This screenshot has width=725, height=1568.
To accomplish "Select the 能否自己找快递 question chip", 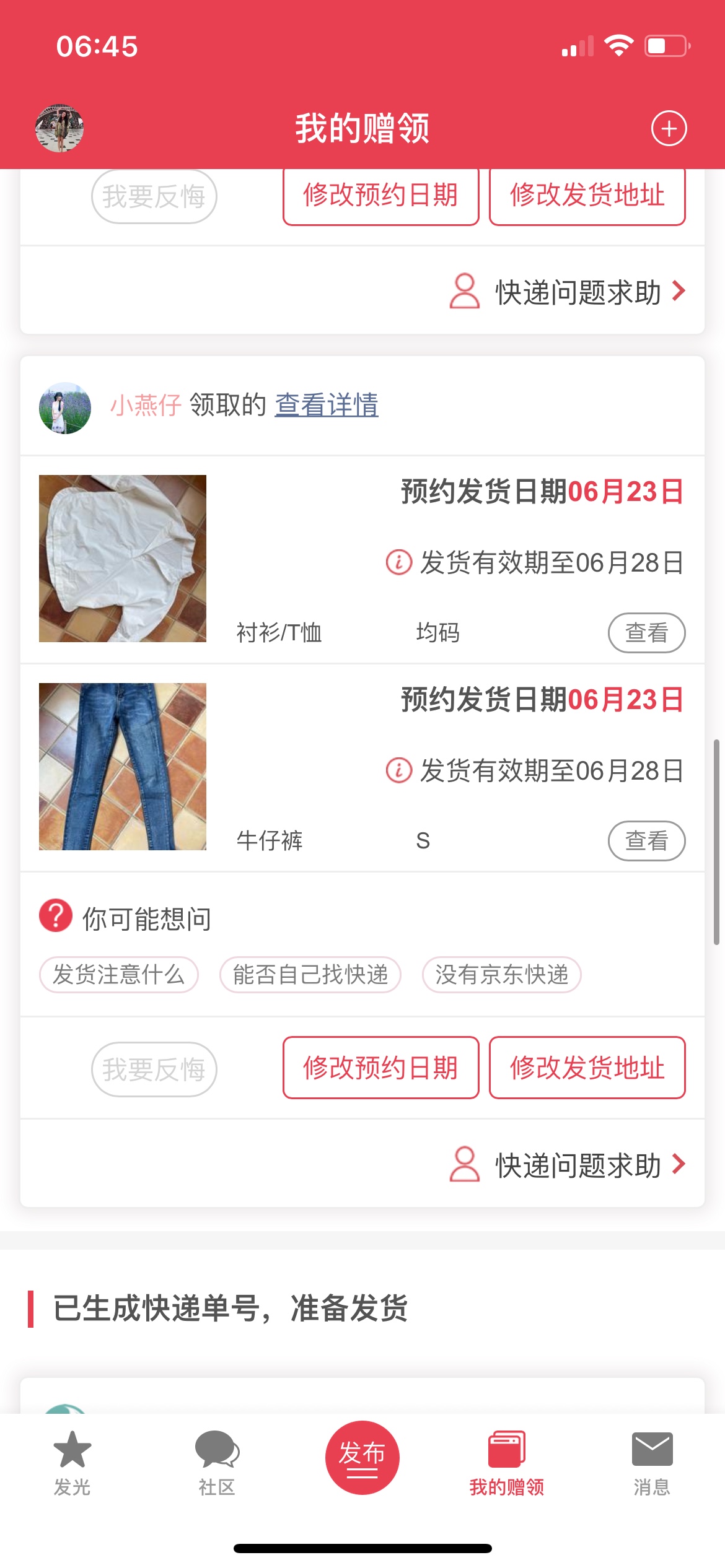I will tap(310, 975).
